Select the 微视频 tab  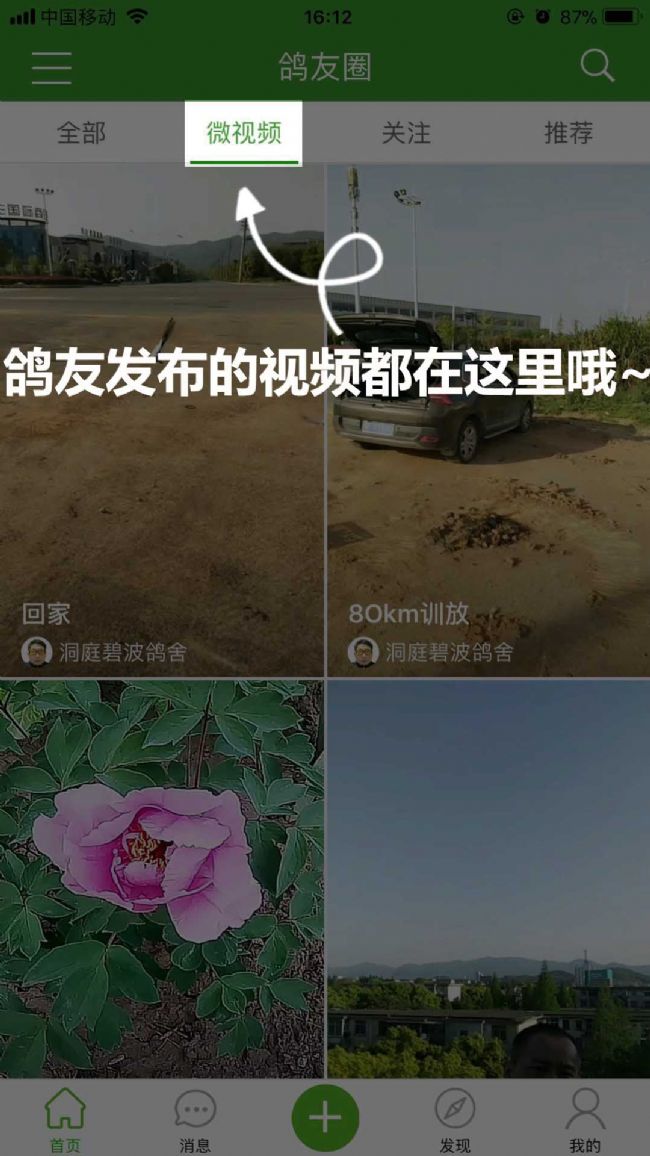click(x=244, y=132)
